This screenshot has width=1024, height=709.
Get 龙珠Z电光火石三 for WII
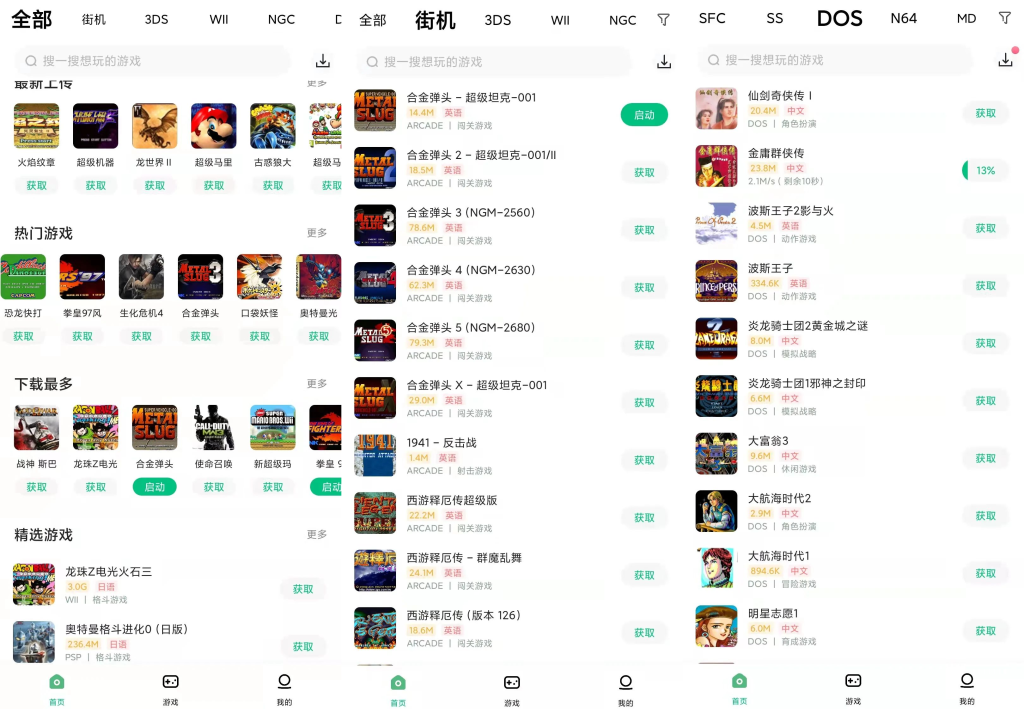(x=303, y=589)
